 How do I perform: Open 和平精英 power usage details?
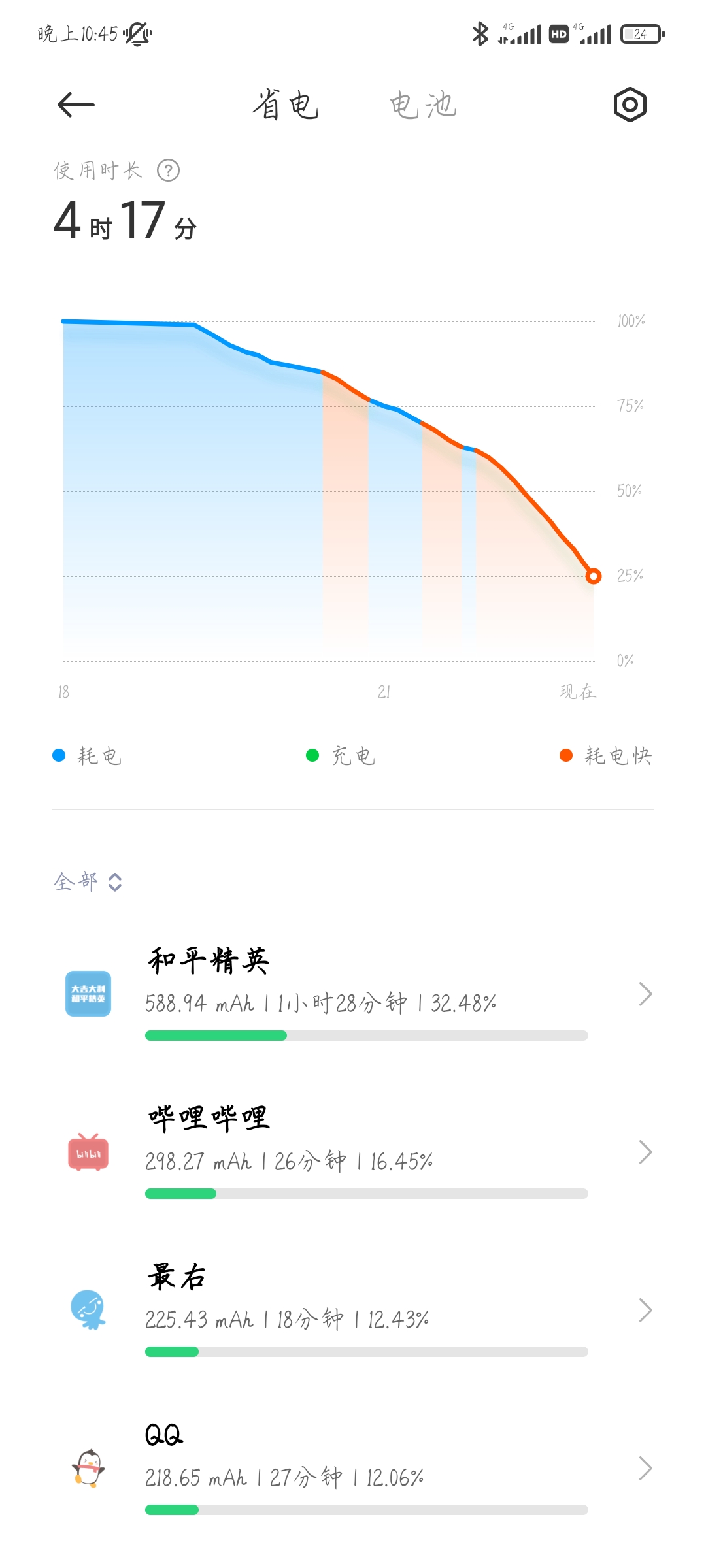[366, 993]
